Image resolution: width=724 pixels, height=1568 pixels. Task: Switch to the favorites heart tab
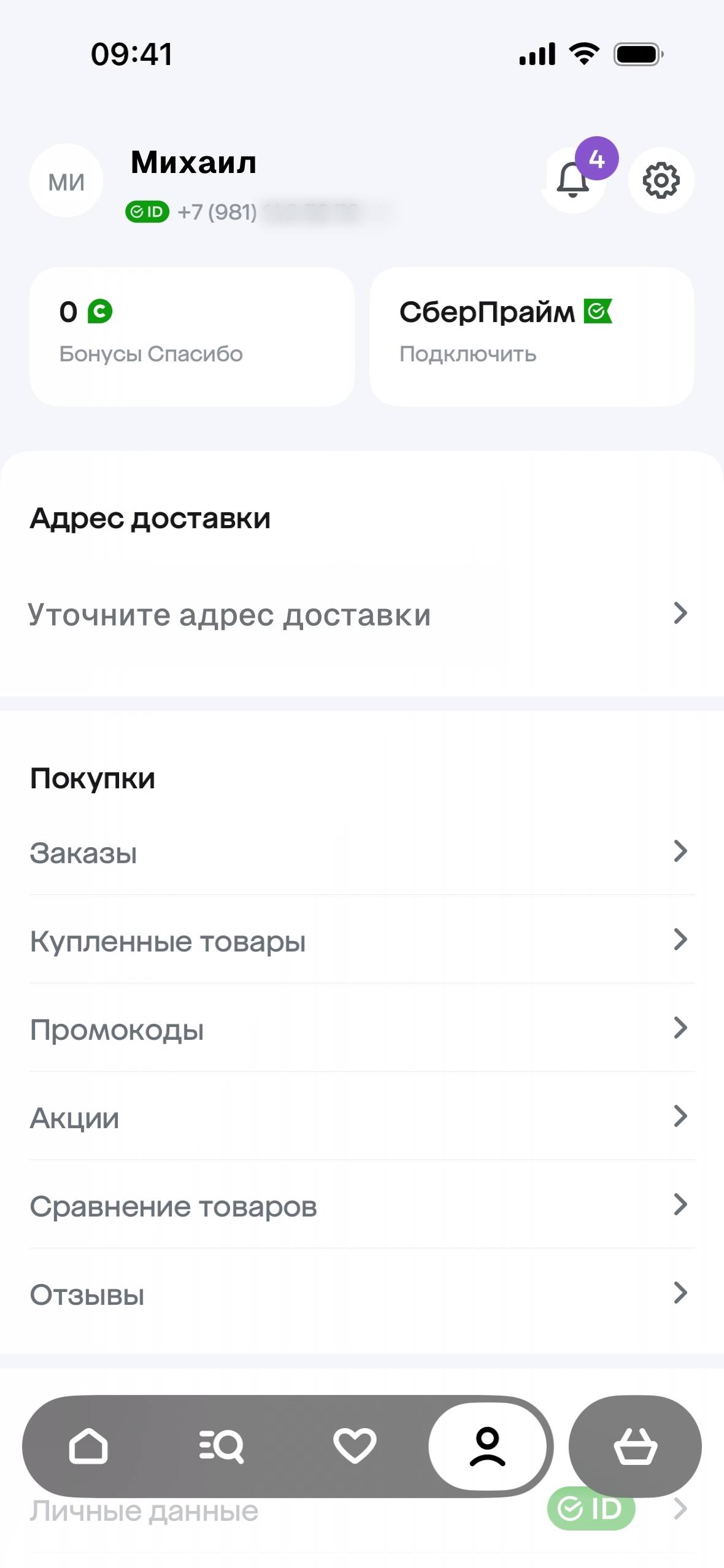(355, 1446)
